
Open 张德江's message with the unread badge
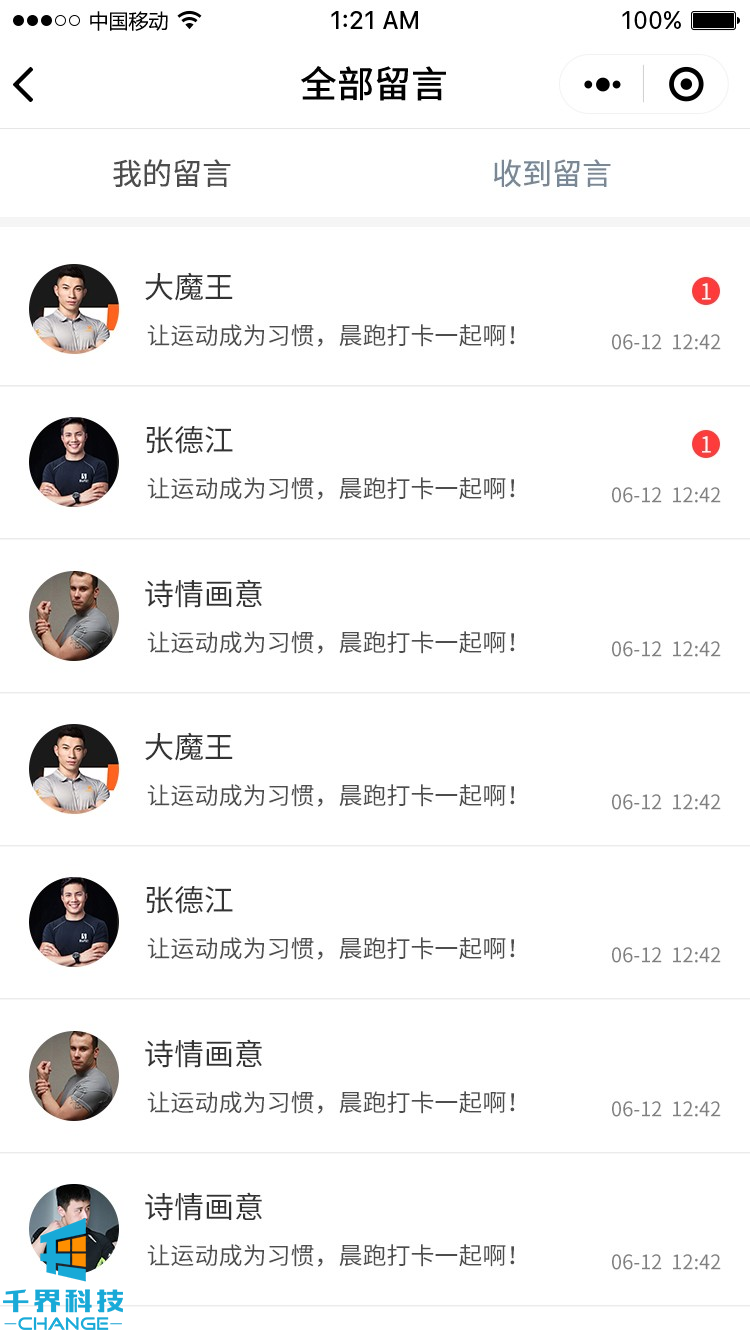(375, 463)
